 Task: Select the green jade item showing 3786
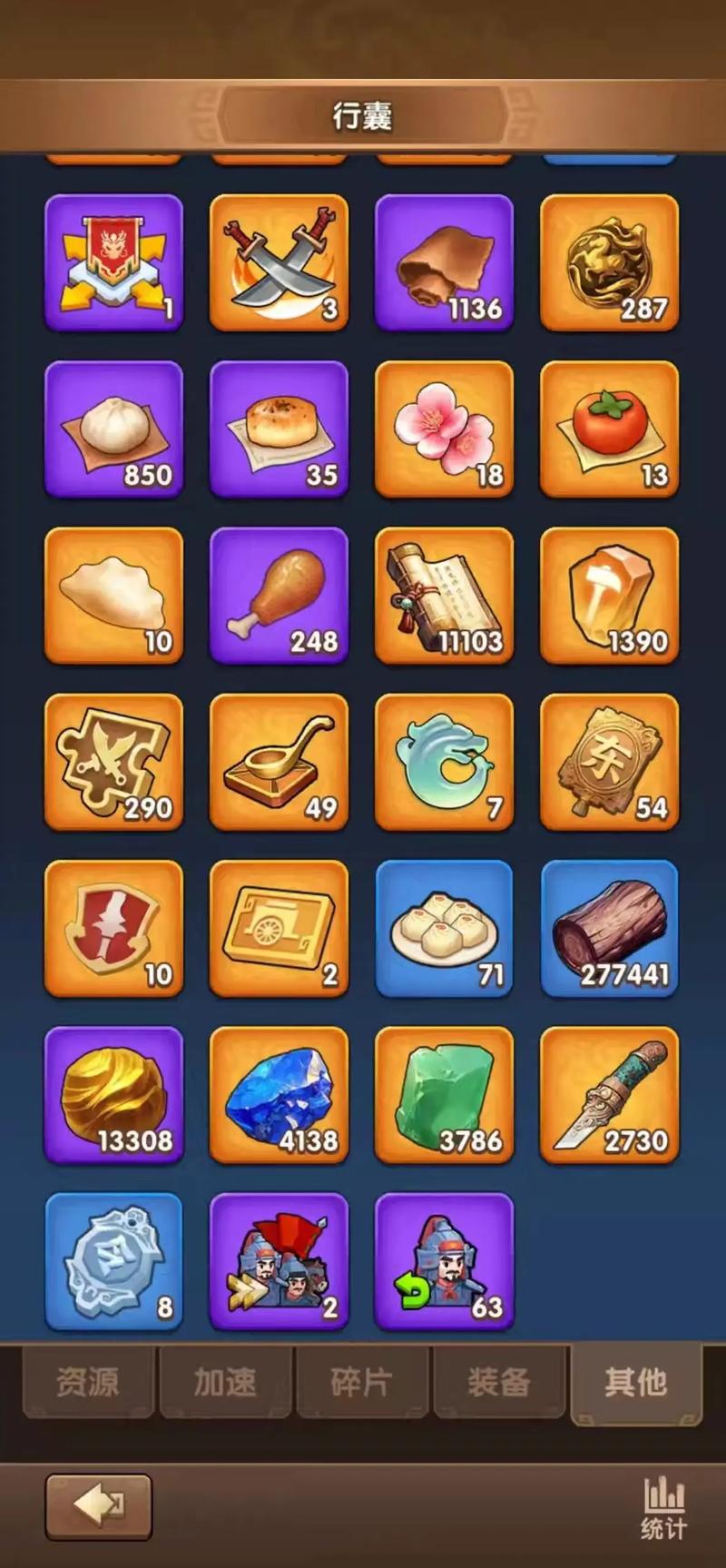click(x=444, y=1094)
